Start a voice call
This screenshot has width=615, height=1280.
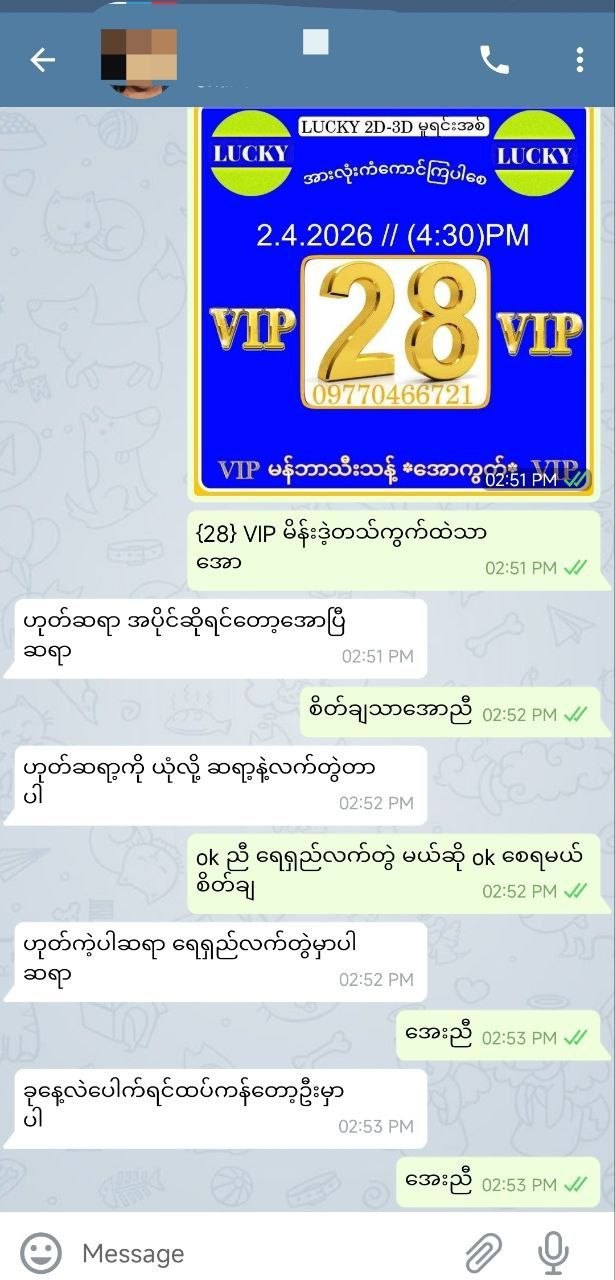click(x=494, y=60)
